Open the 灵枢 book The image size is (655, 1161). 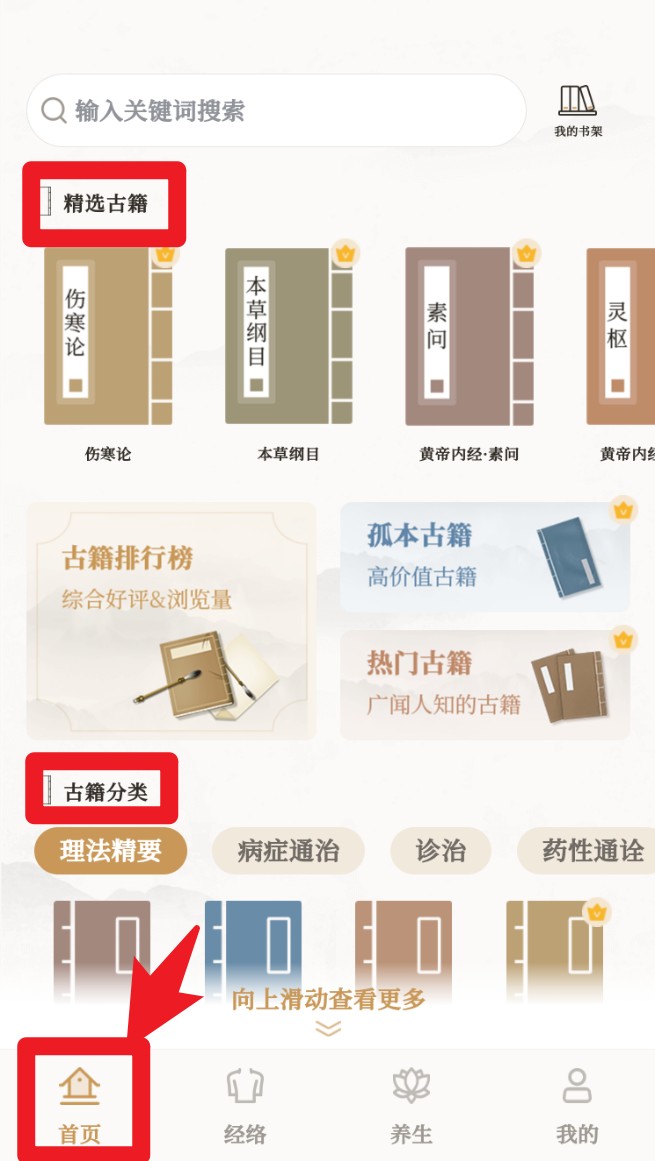622,338
